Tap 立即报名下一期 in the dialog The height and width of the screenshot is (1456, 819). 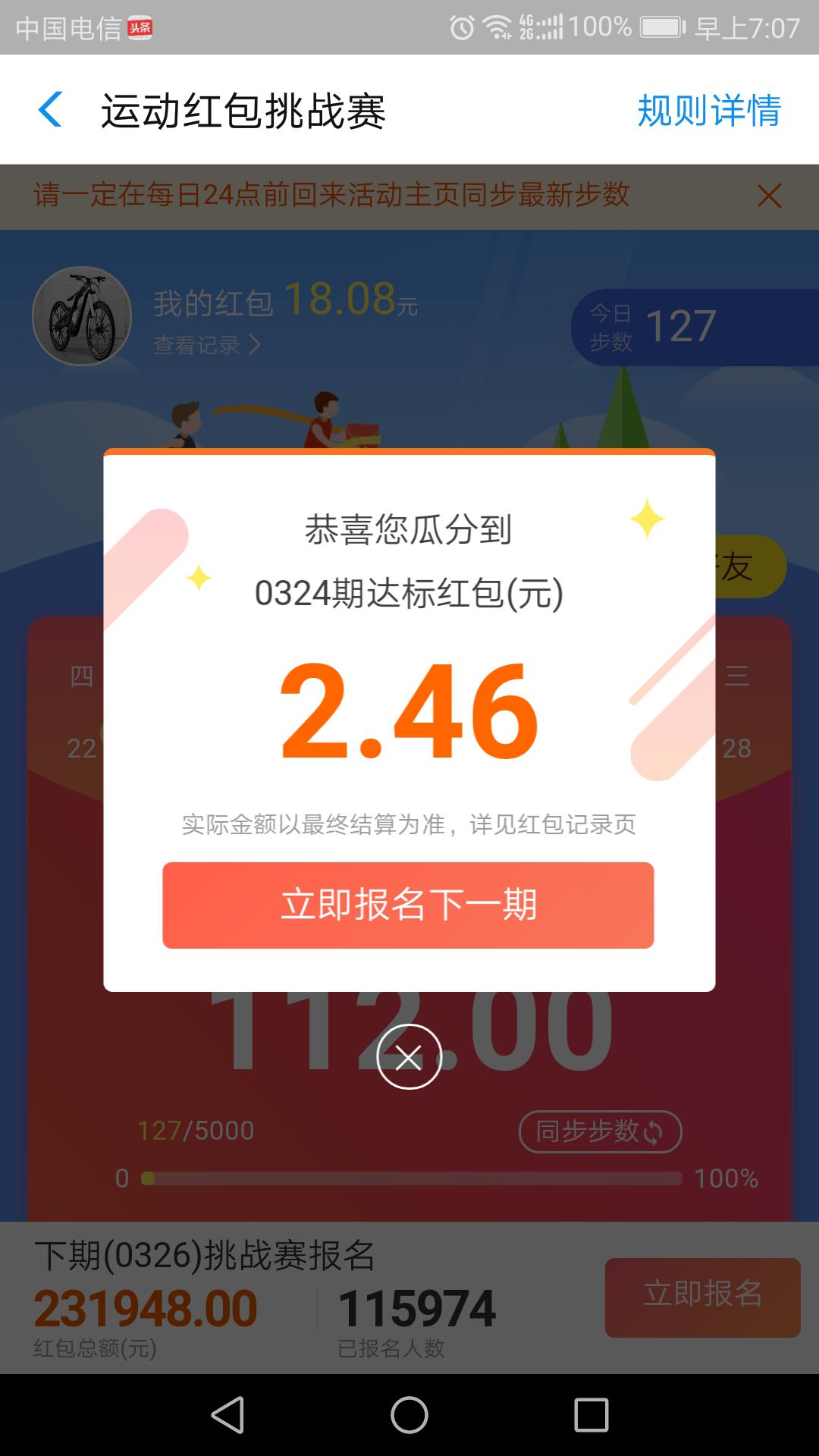click(409, 904)
